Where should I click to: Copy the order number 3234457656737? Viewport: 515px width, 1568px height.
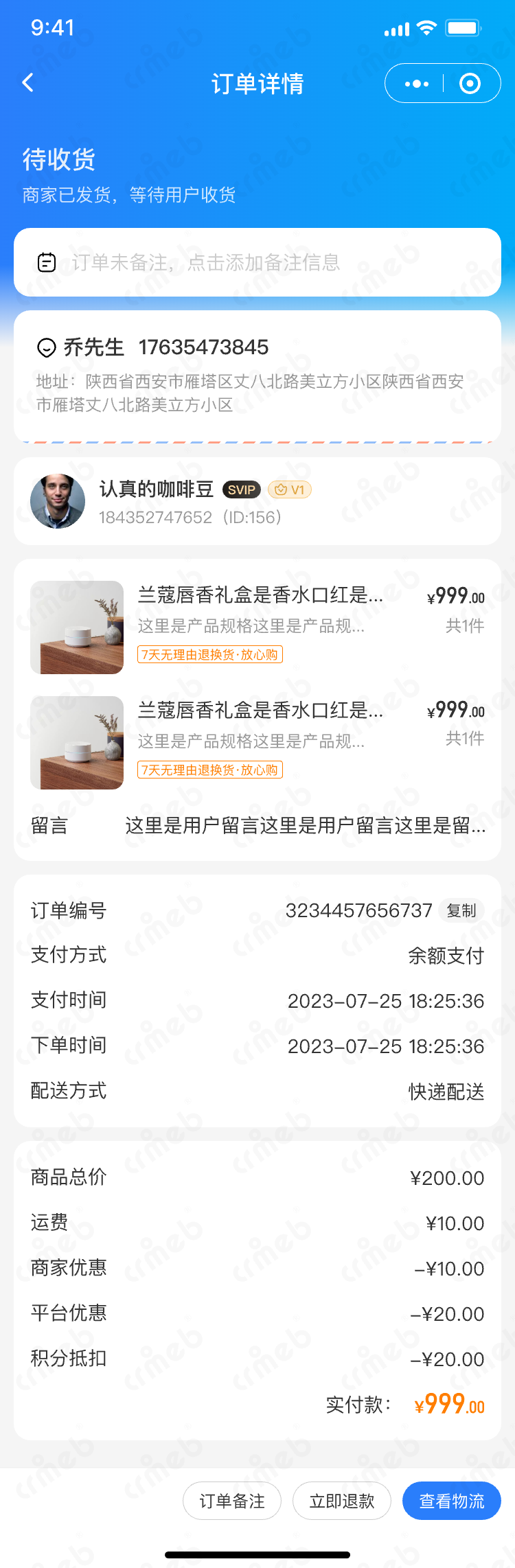click(x=461, y=910)
